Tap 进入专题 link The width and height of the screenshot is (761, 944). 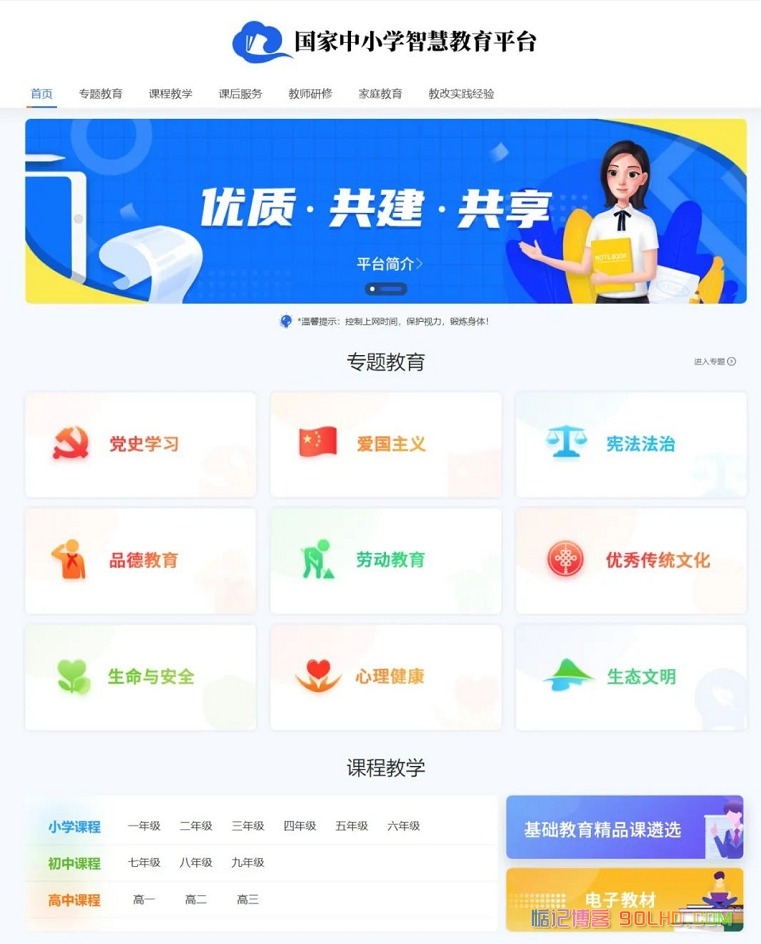point(715,362)
